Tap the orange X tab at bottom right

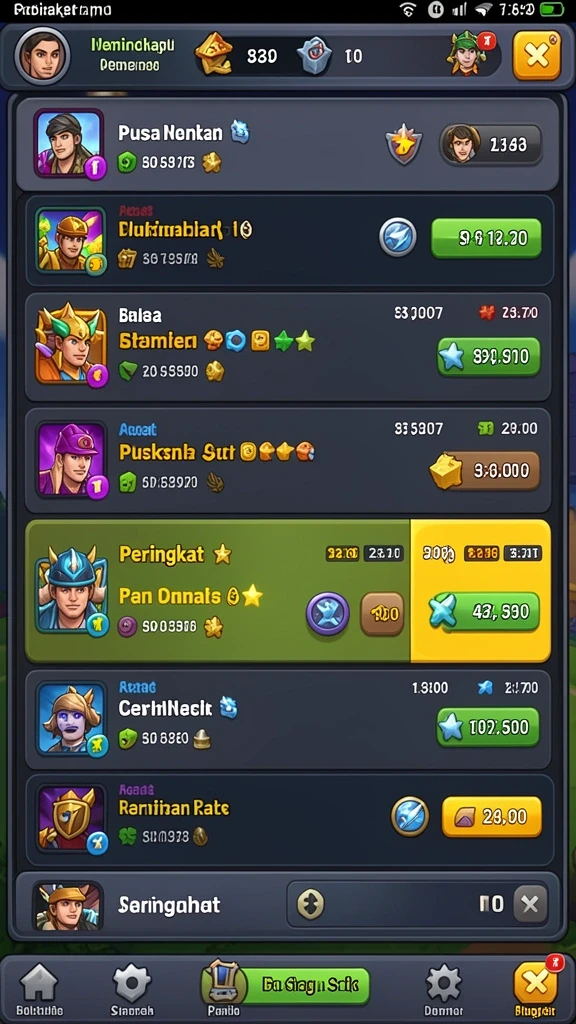pos(536,989)
